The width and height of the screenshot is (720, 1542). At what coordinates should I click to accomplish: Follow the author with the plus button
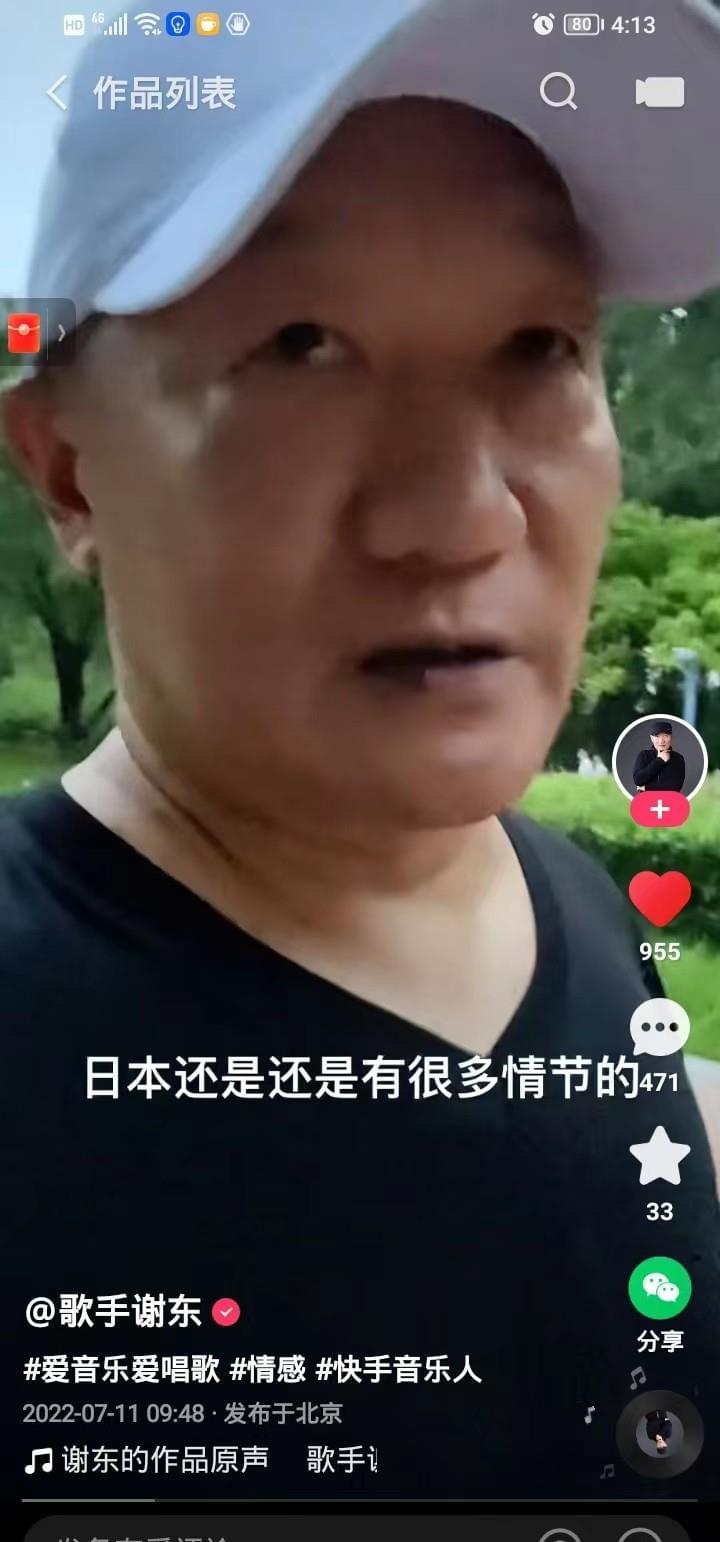pyautogui.click(x=659, y=810)
